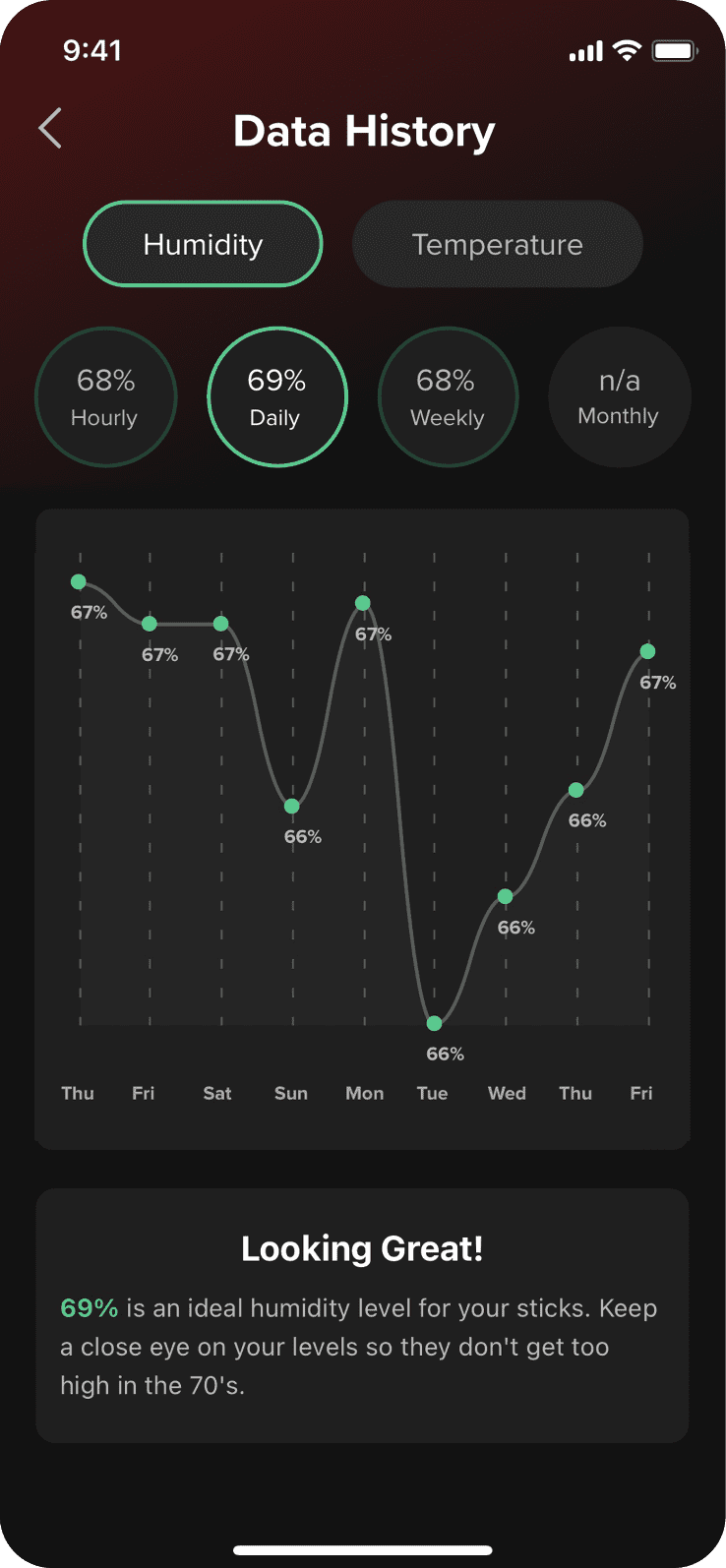Image resolution: width=726 pixels, height=1568 pixels.
Task: Show the Hourly humidity history
Action: [x=105, y=397]
